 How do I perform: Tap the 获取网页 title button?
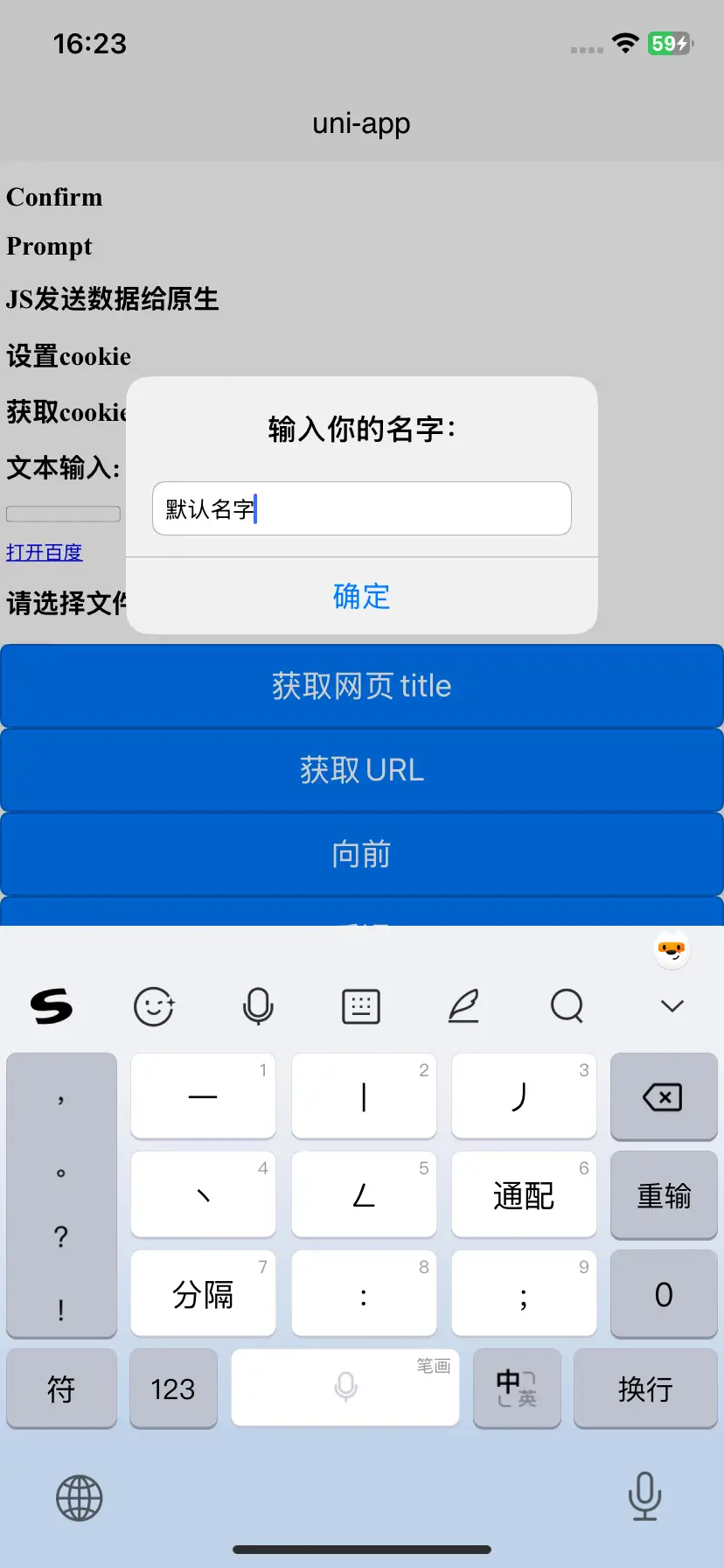(x=361, y=686)
